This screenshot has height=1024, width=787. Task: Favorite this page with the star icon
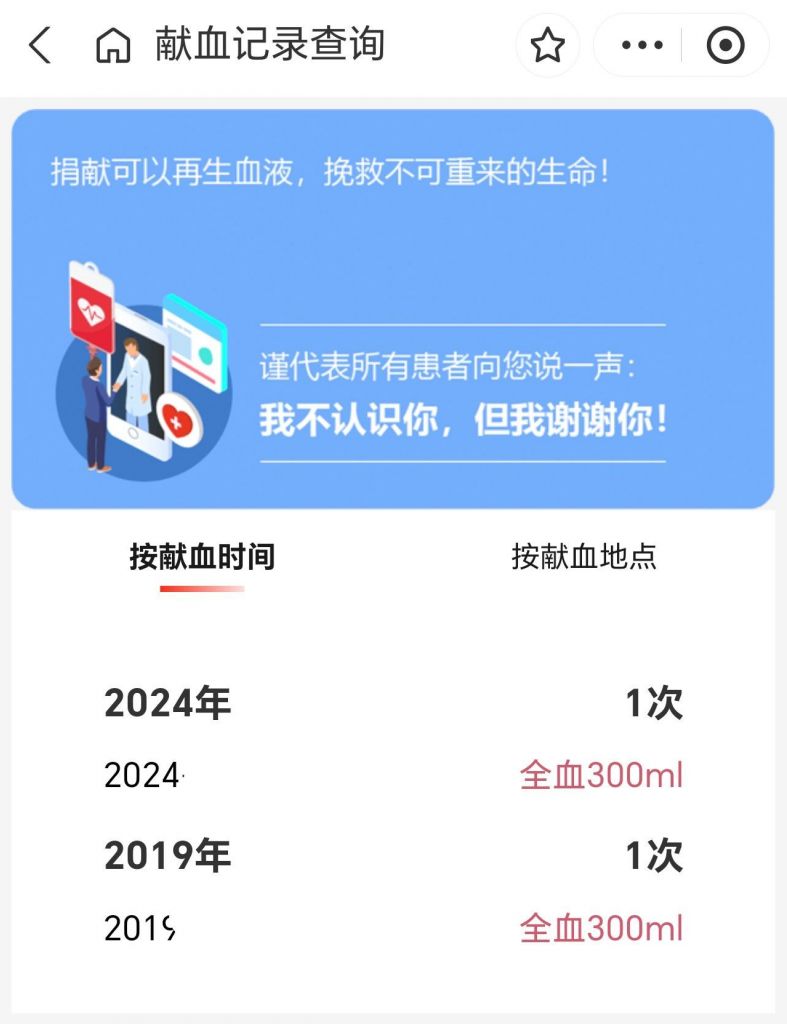(547, 46)
